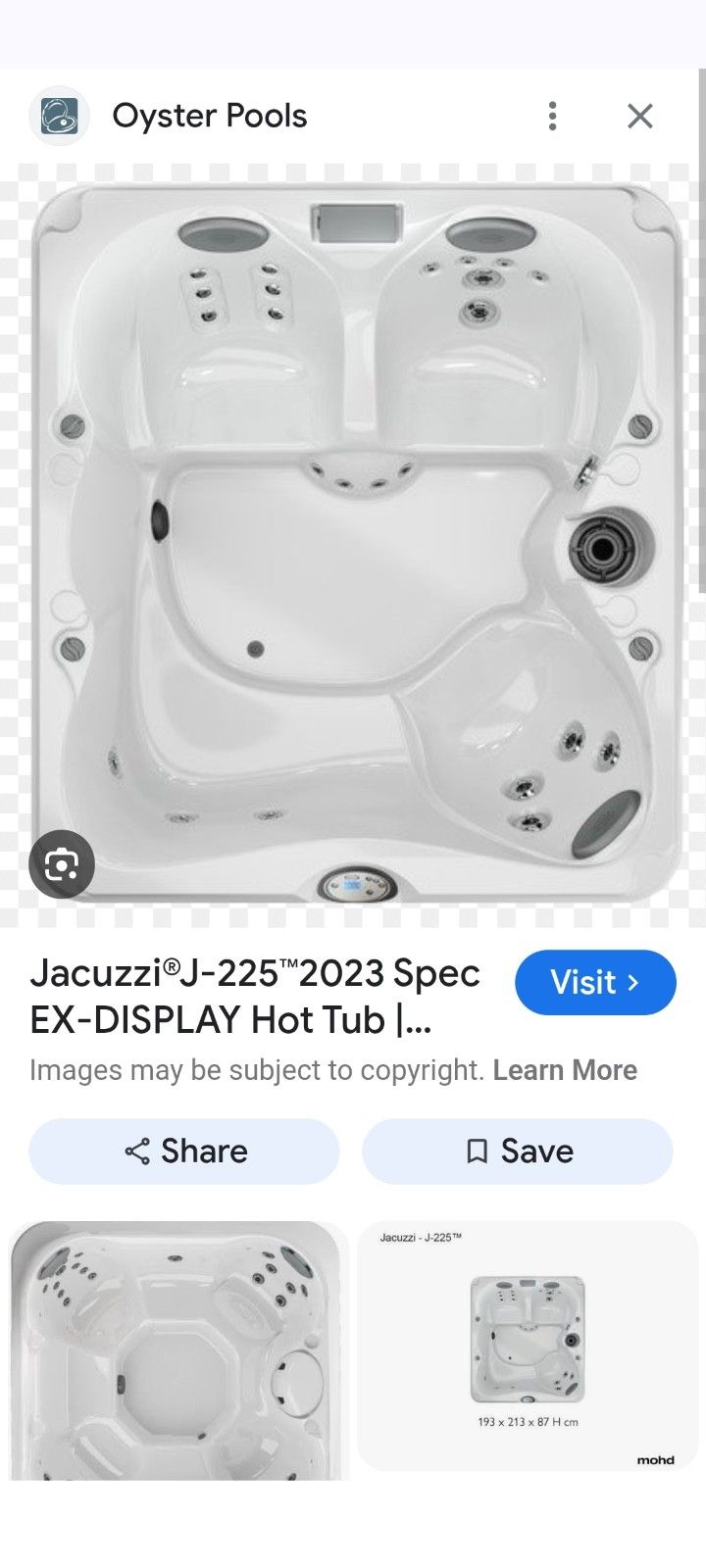The width and height of the screenshot is (706, 1568).
Task: Close the image preview
Action: click(x=640, y=116)
